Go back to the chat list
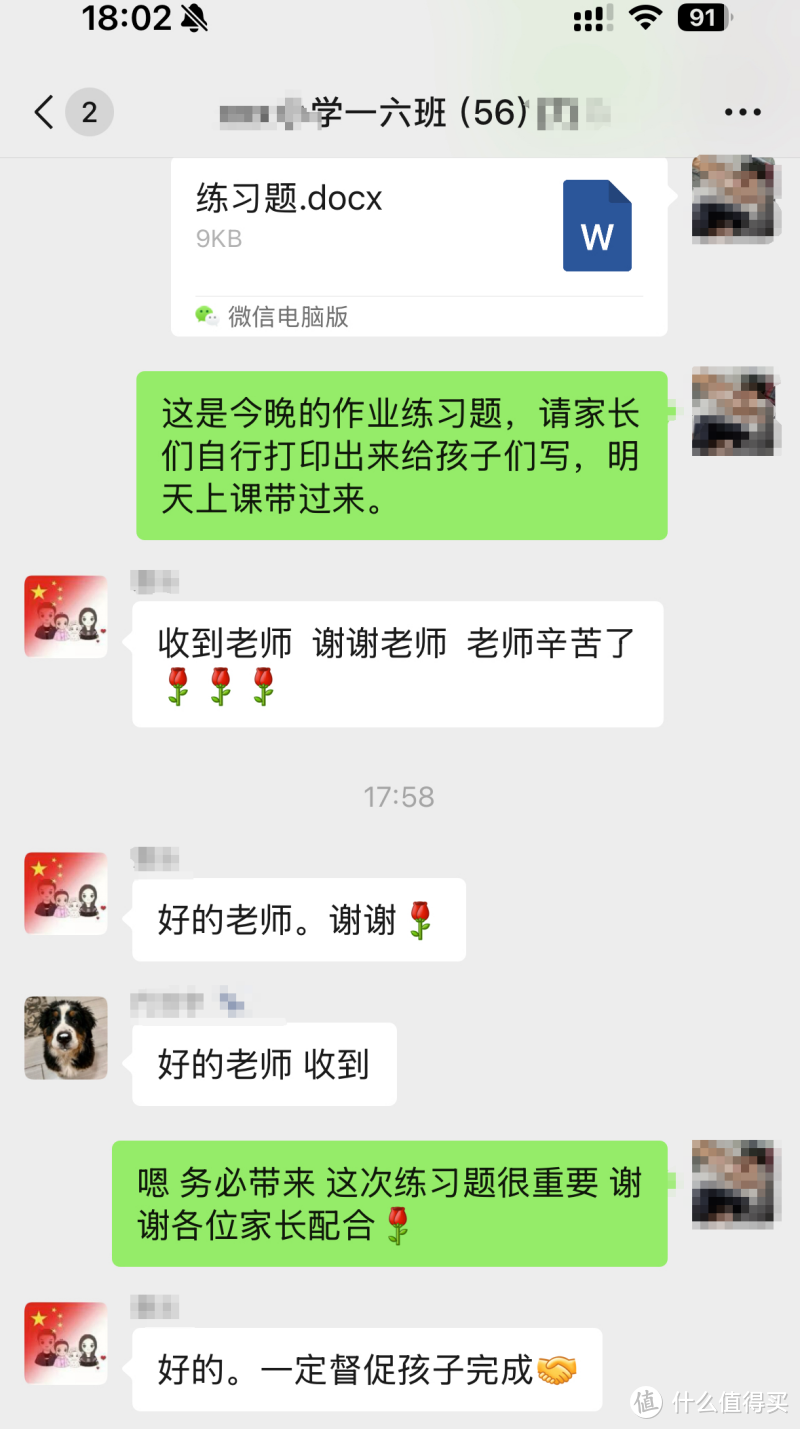This screenshot has width=800, height=1429. pos(44,112)
